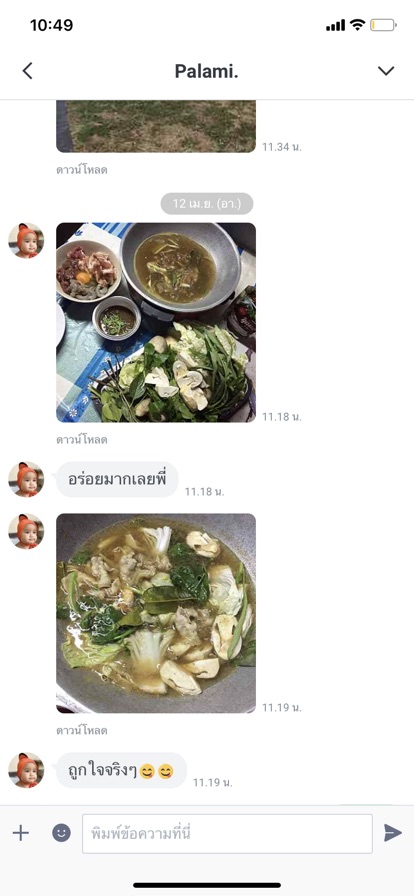Download the hotpot ingredients photo from 11.18
The width and height of the screenshot is (414, 896).
(x=82, y=439)
